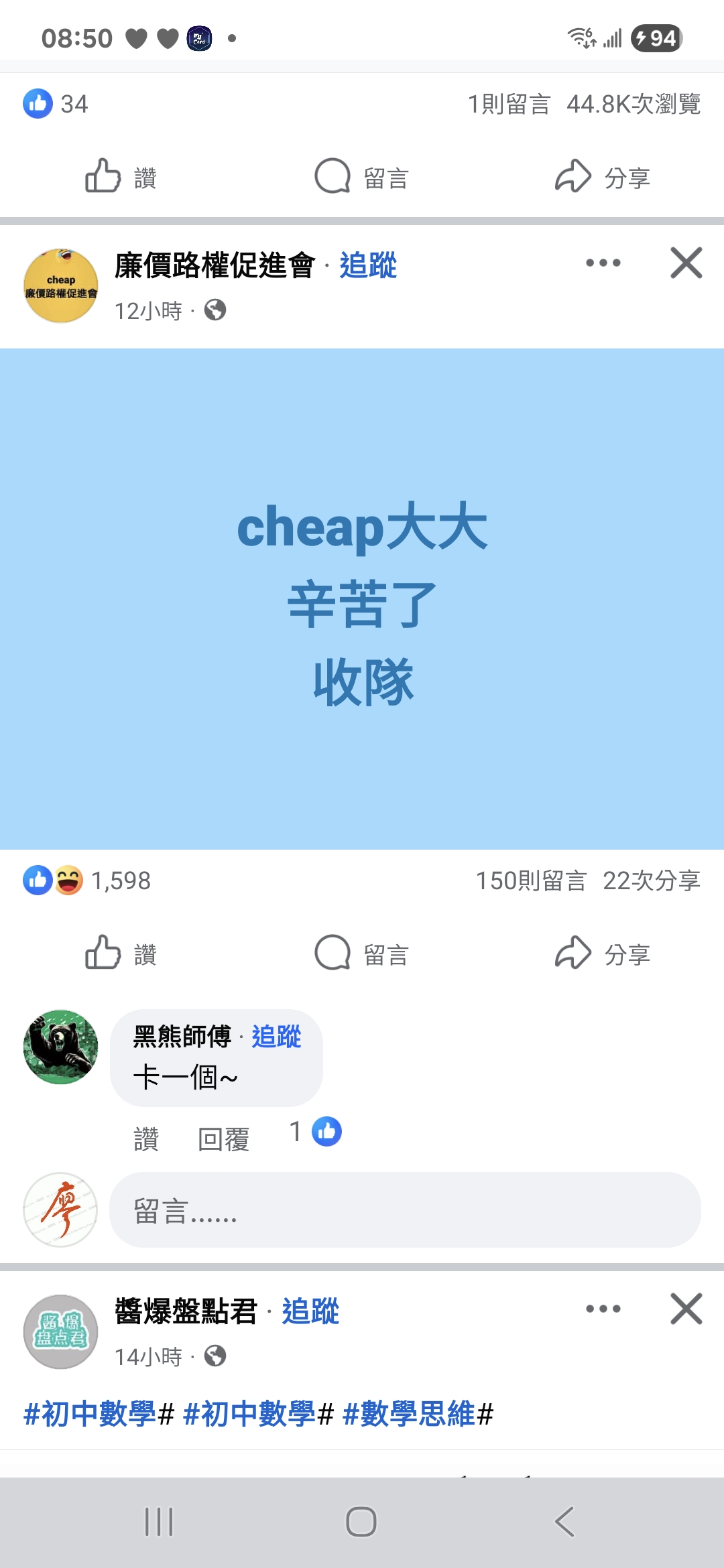724x1568 pixels.
Task: Open options menu for 醬爆盤點君 post
Action: (x=603, y=1309)
